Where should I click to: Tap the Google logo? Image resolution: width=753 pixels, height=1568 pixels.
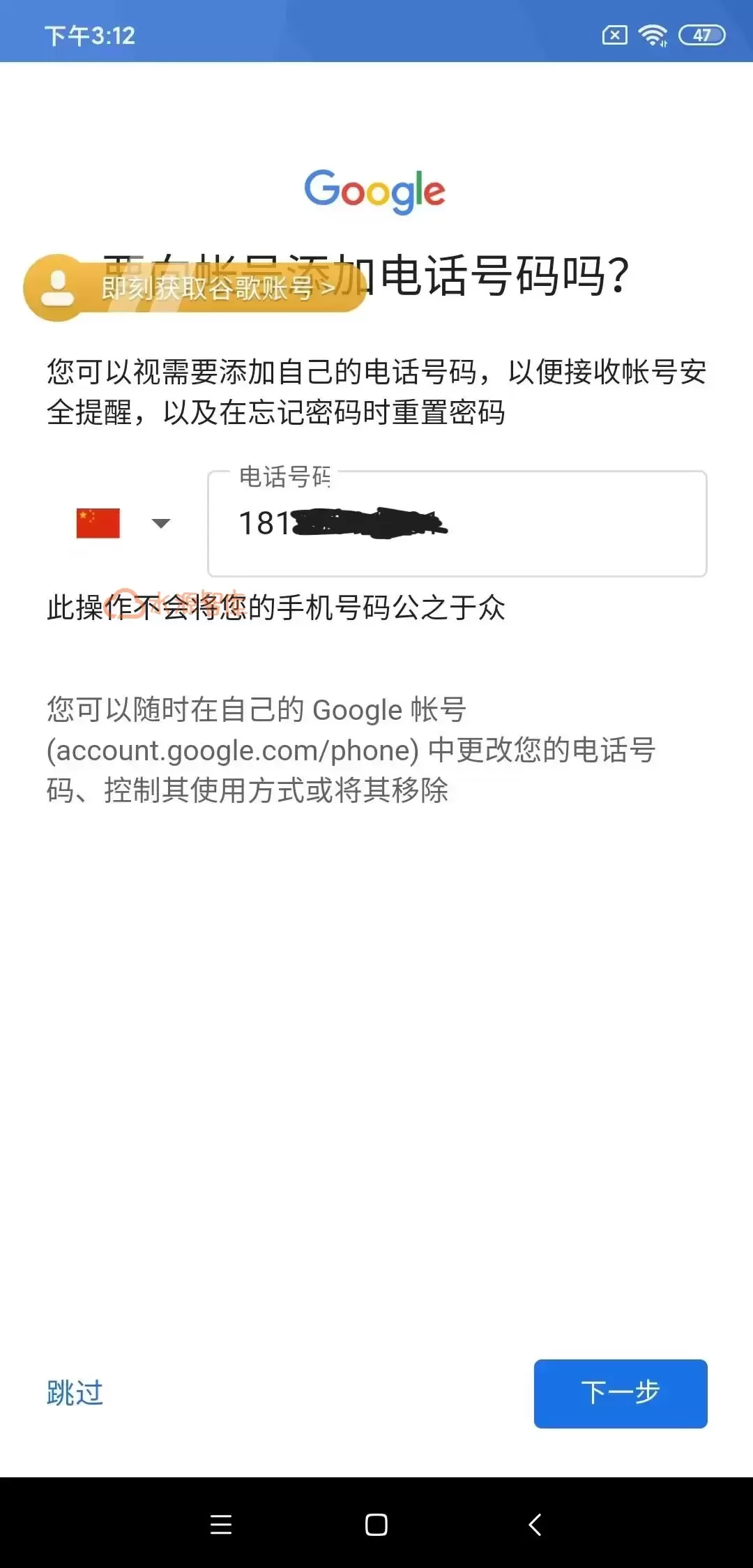(x=376, y=192)
